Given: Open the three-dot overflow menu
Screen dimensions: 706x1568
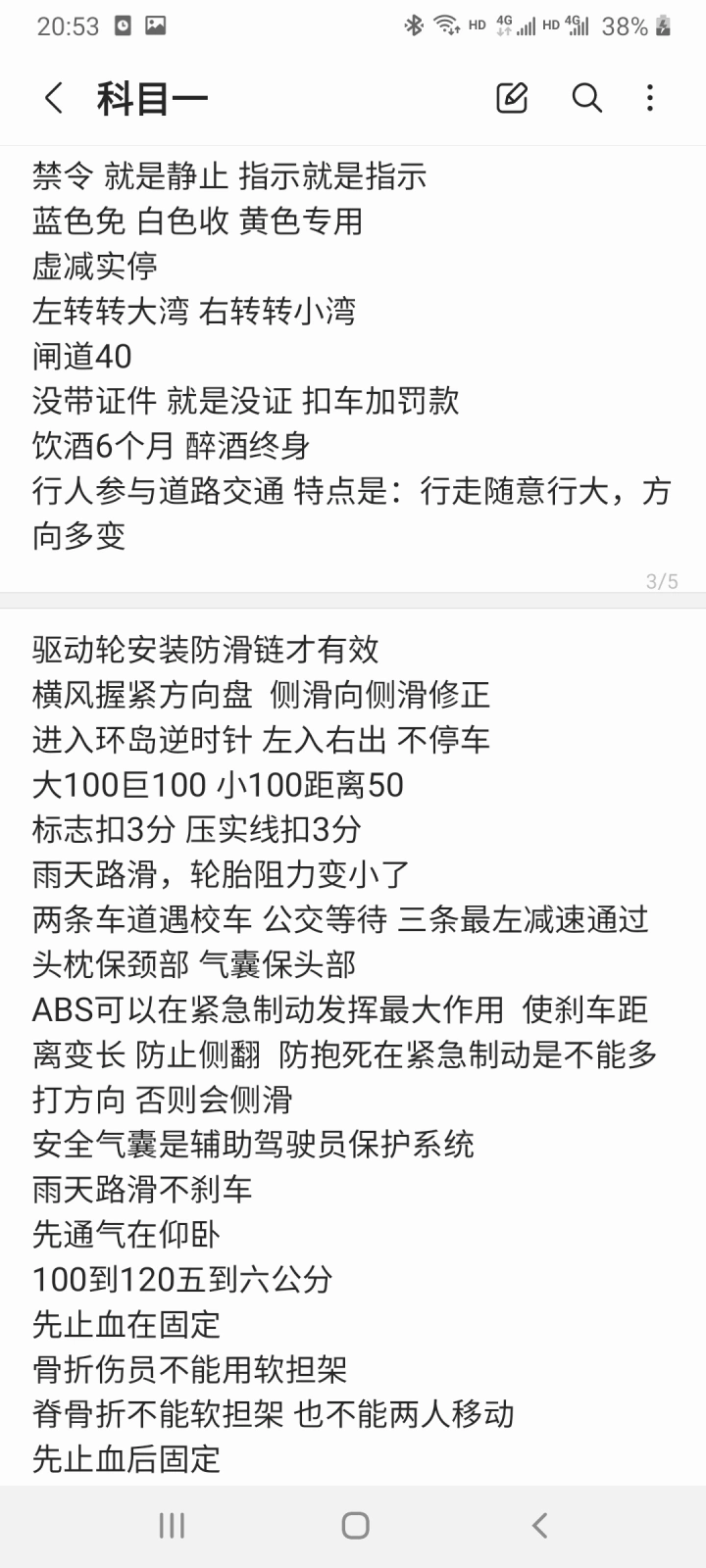Looking at the screenshot, I should (650, 98).
